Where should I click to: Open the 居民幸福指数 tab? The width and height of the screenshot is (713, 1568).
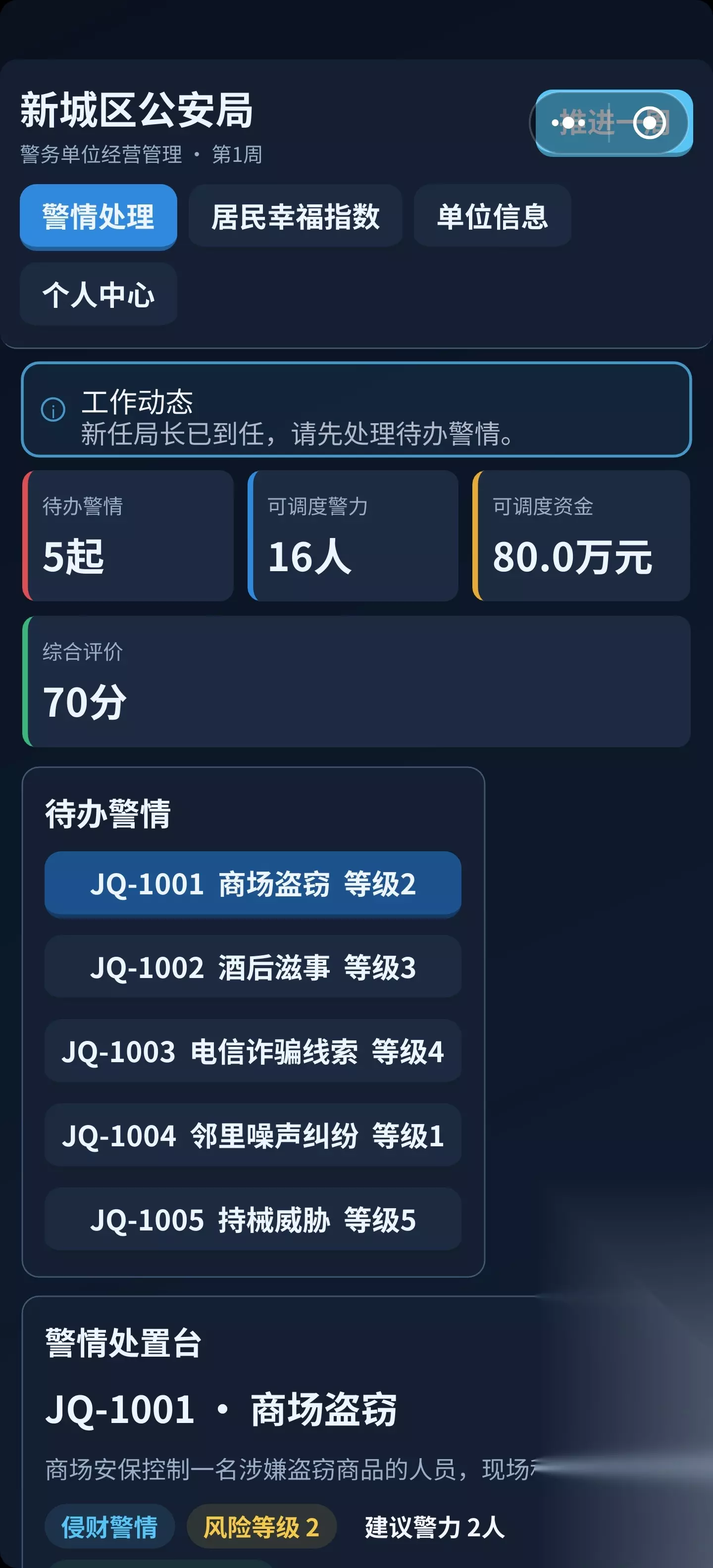(x=295, y=216)
